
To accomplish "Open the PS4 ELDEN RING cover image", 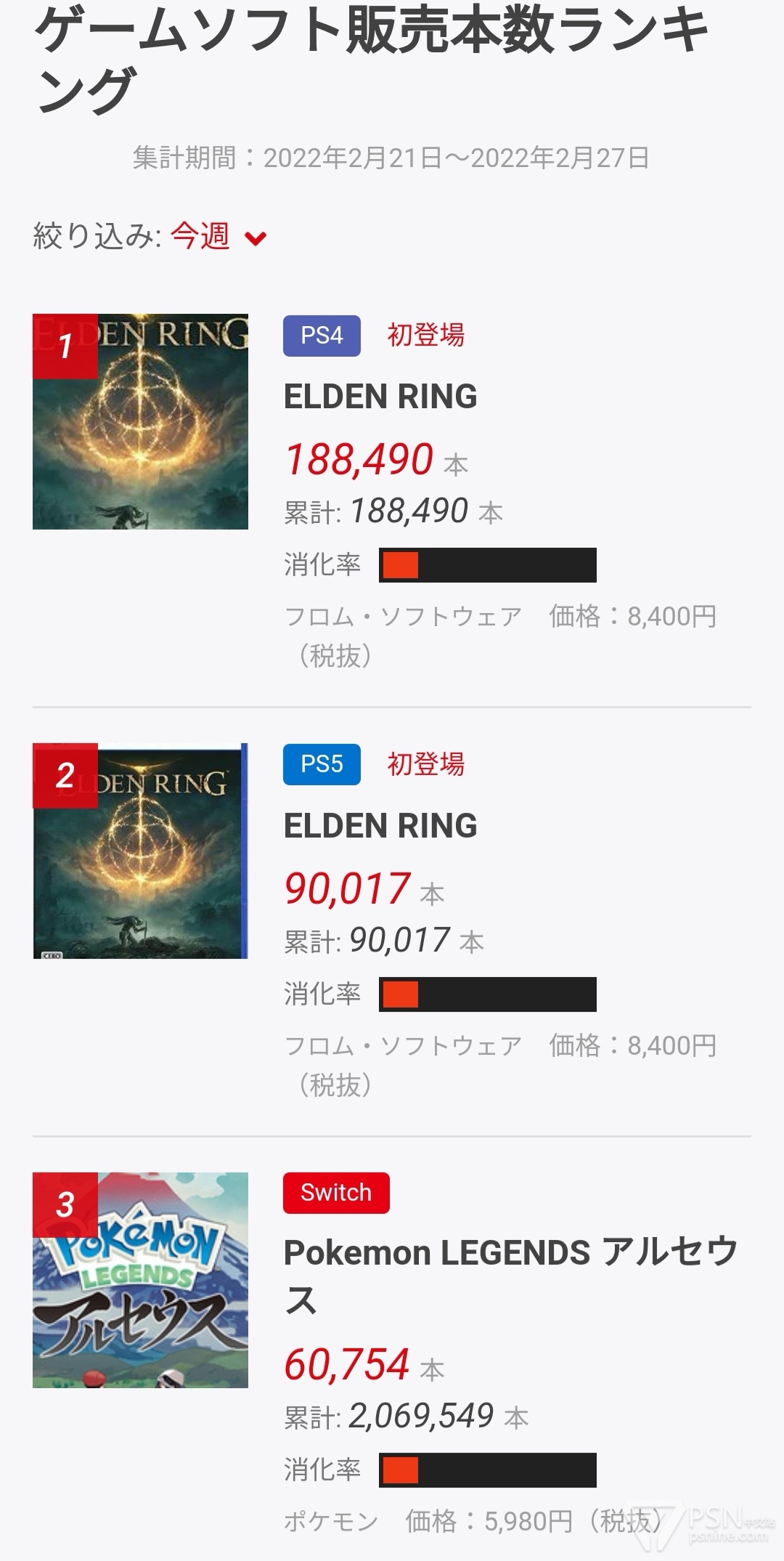I will (x=140, y=421).
